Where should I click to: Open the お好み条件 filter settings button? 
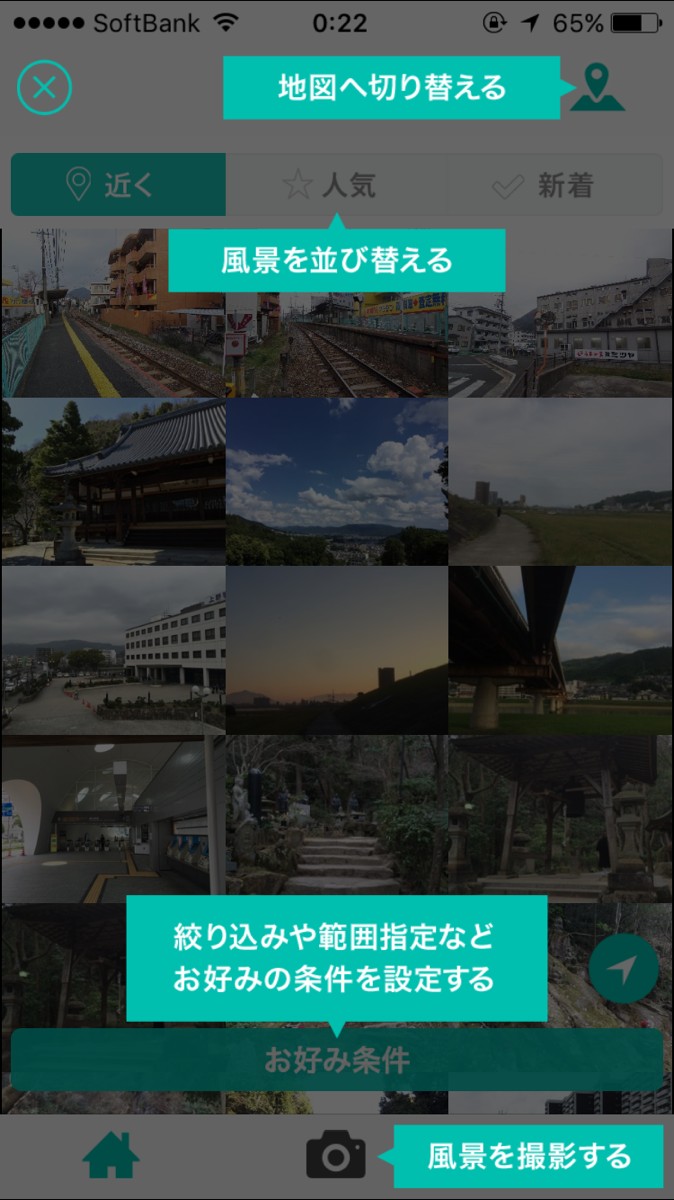point(337,1060)
